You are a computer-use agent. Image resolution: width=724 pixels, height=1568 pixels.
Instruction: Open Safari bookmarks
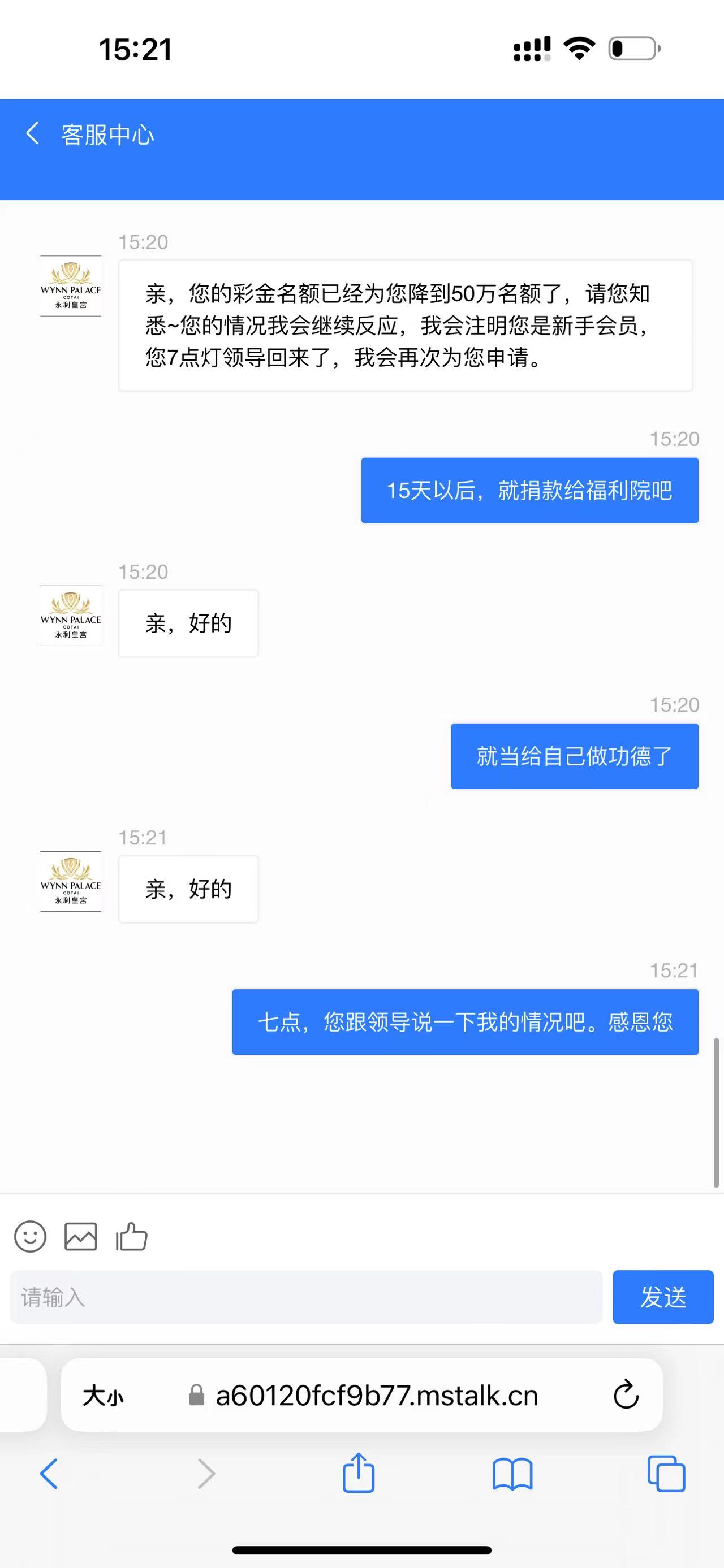tap(512, 1474)
